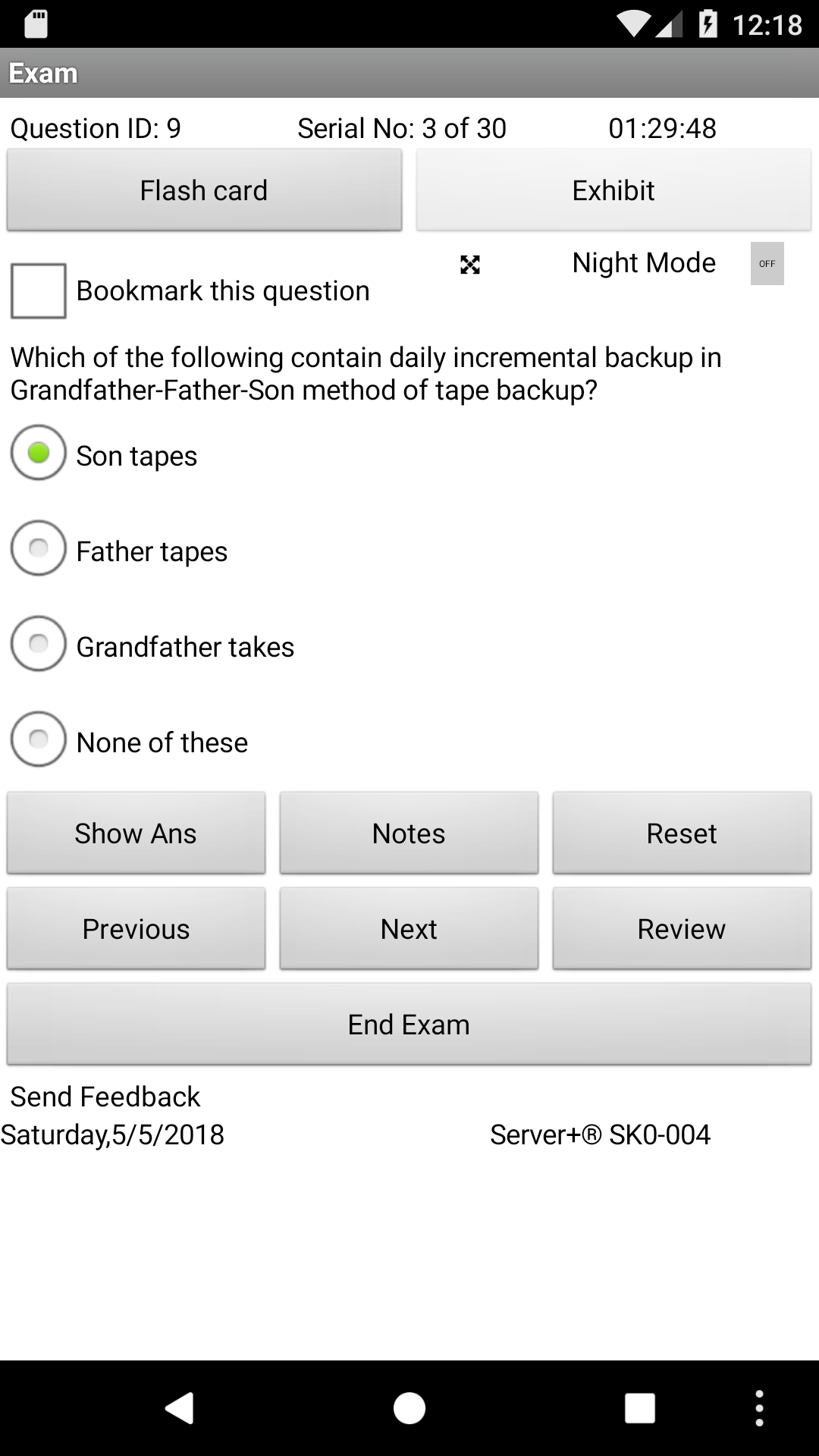This screenshot has height=1456, width=819.
Task: Go to the Previous question
Action: (x=136, y=928)
